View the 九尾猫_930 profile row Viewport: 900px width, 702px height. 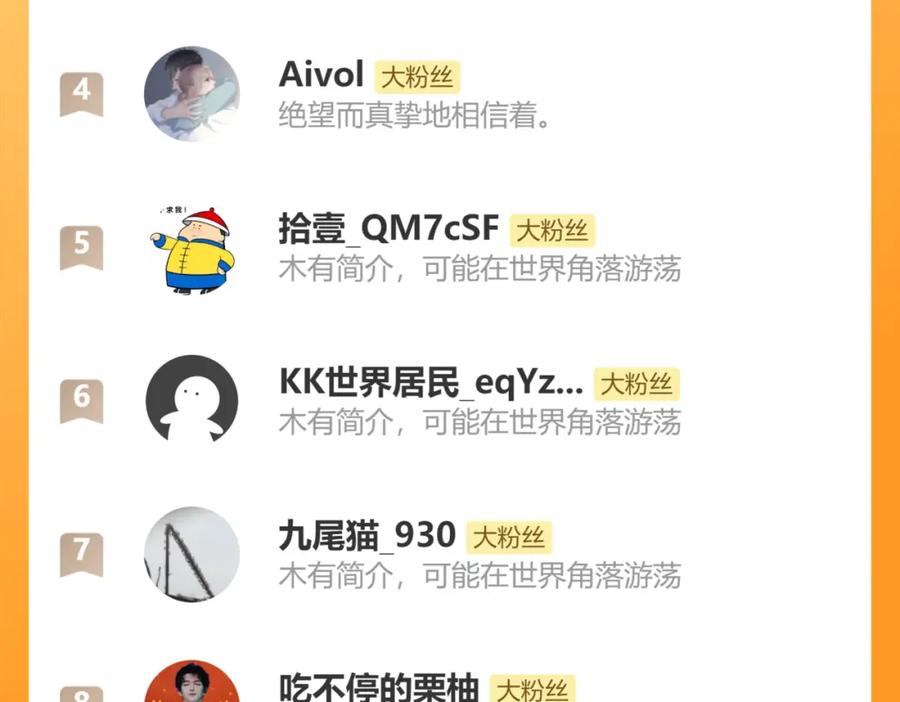pos(449,554)
